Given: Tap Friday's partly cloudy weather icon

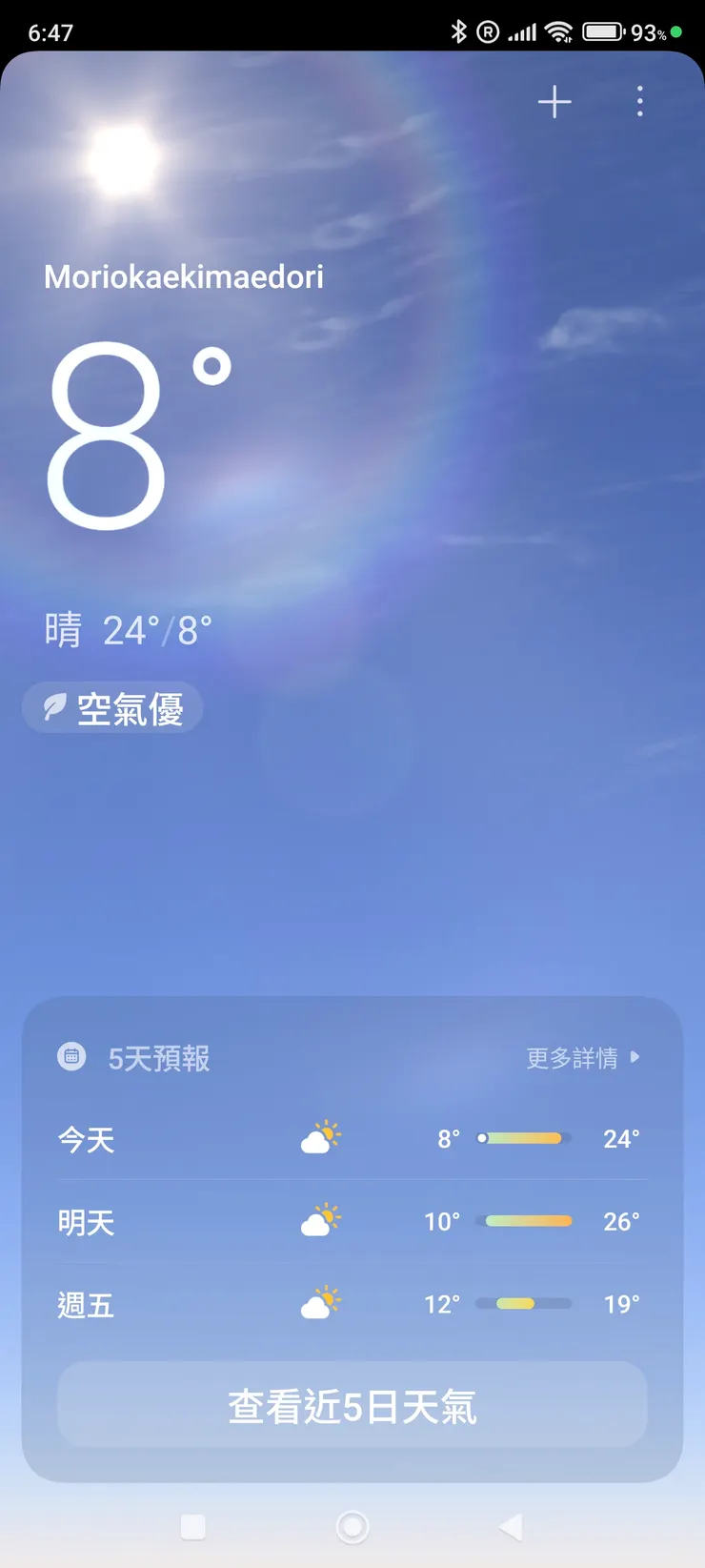Looking at the screenshot, I should [320, 1303].
